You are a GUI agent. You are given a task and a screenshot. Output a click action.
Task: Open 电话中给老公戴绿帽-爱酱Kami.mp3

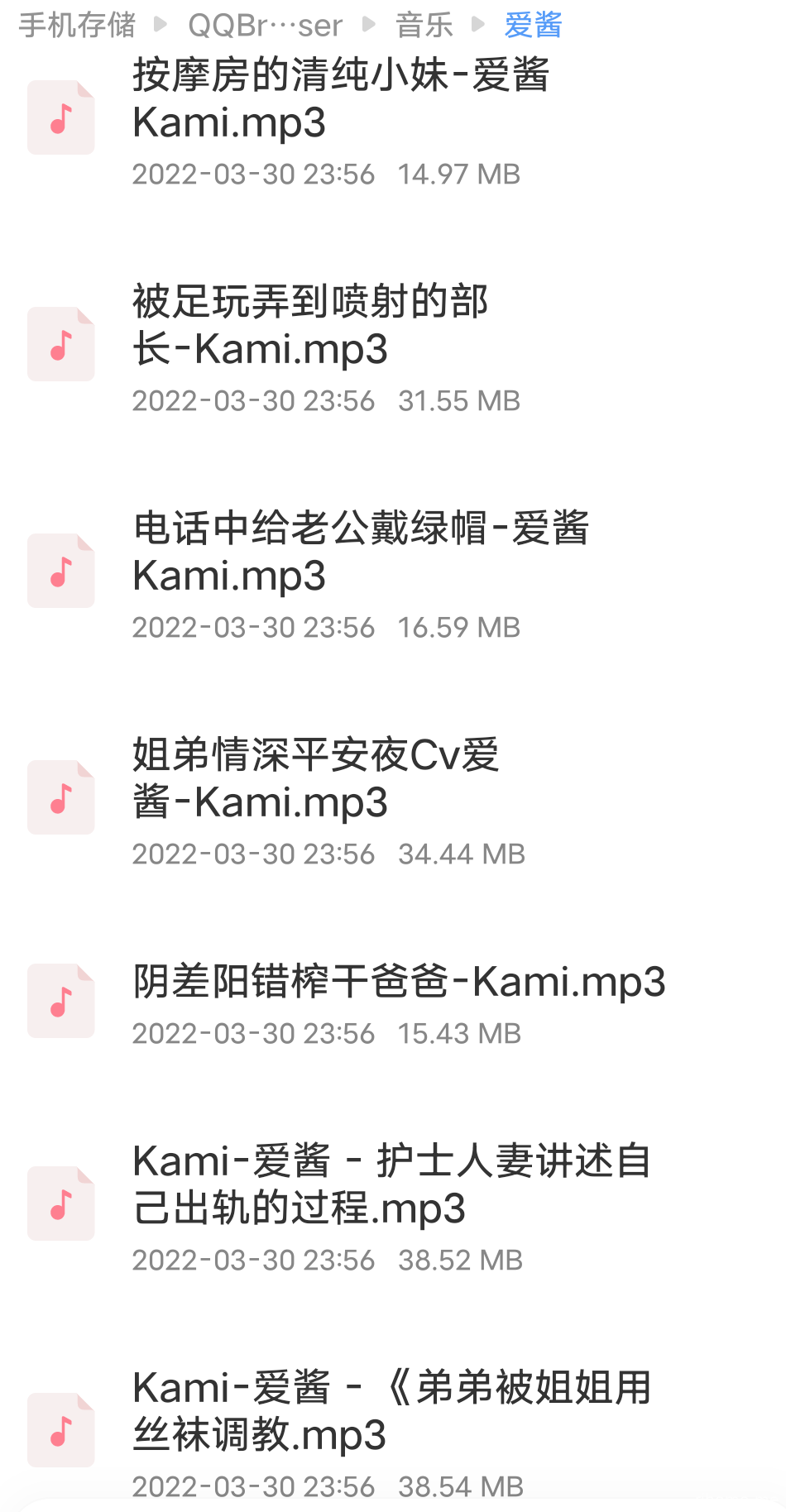[x=364, y=552]
